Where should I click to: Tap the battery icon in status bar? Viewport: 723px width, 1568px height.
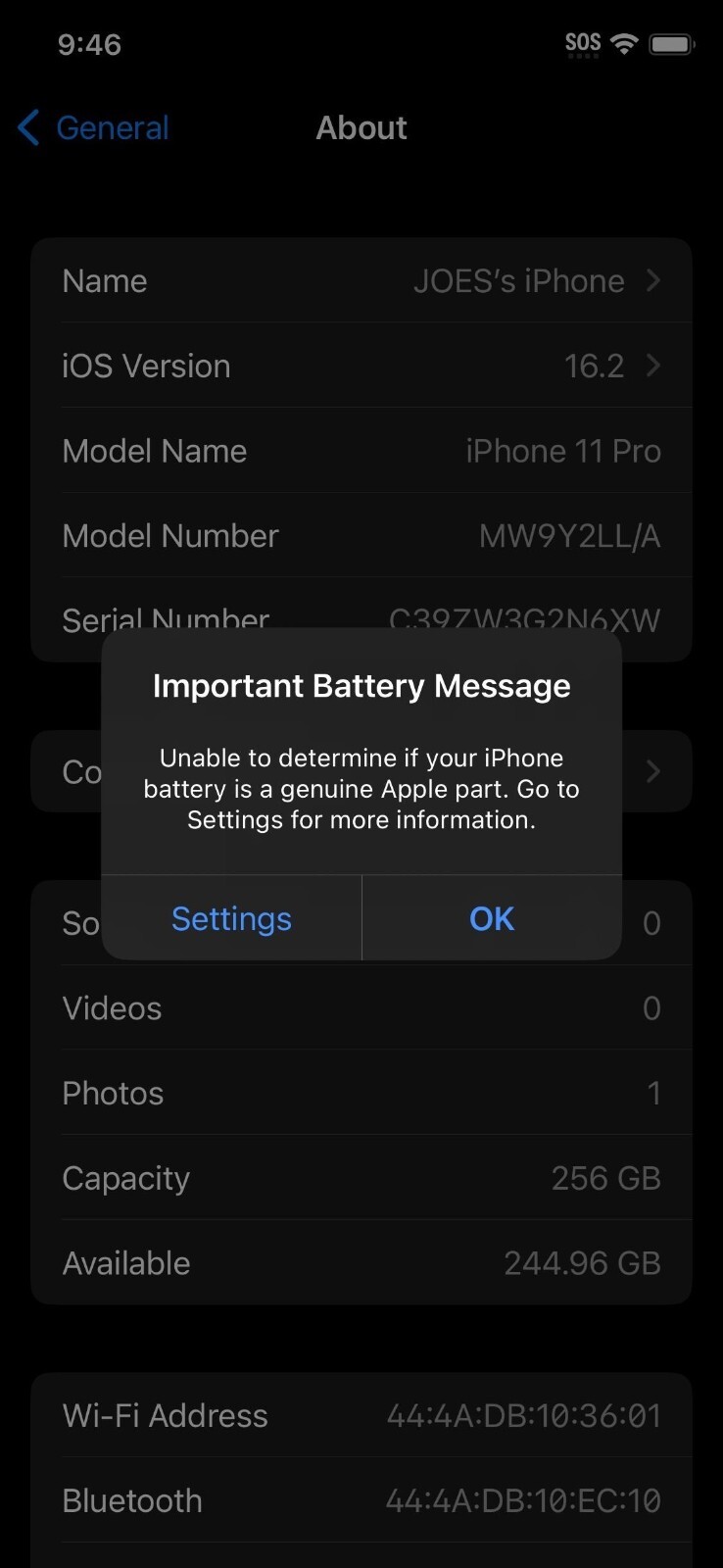pos(674,42)
